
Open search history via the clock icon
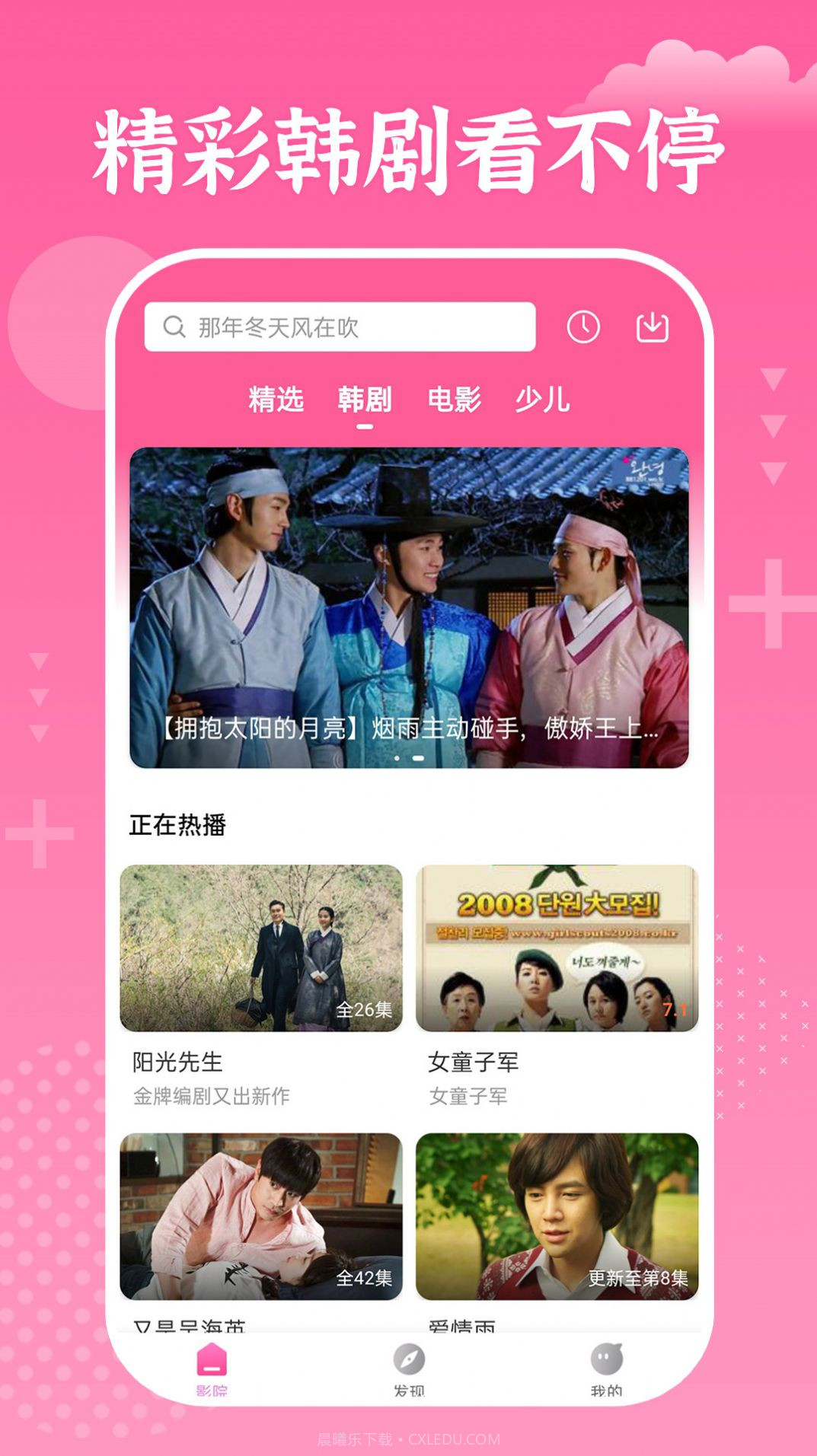[x=584, y=326]
